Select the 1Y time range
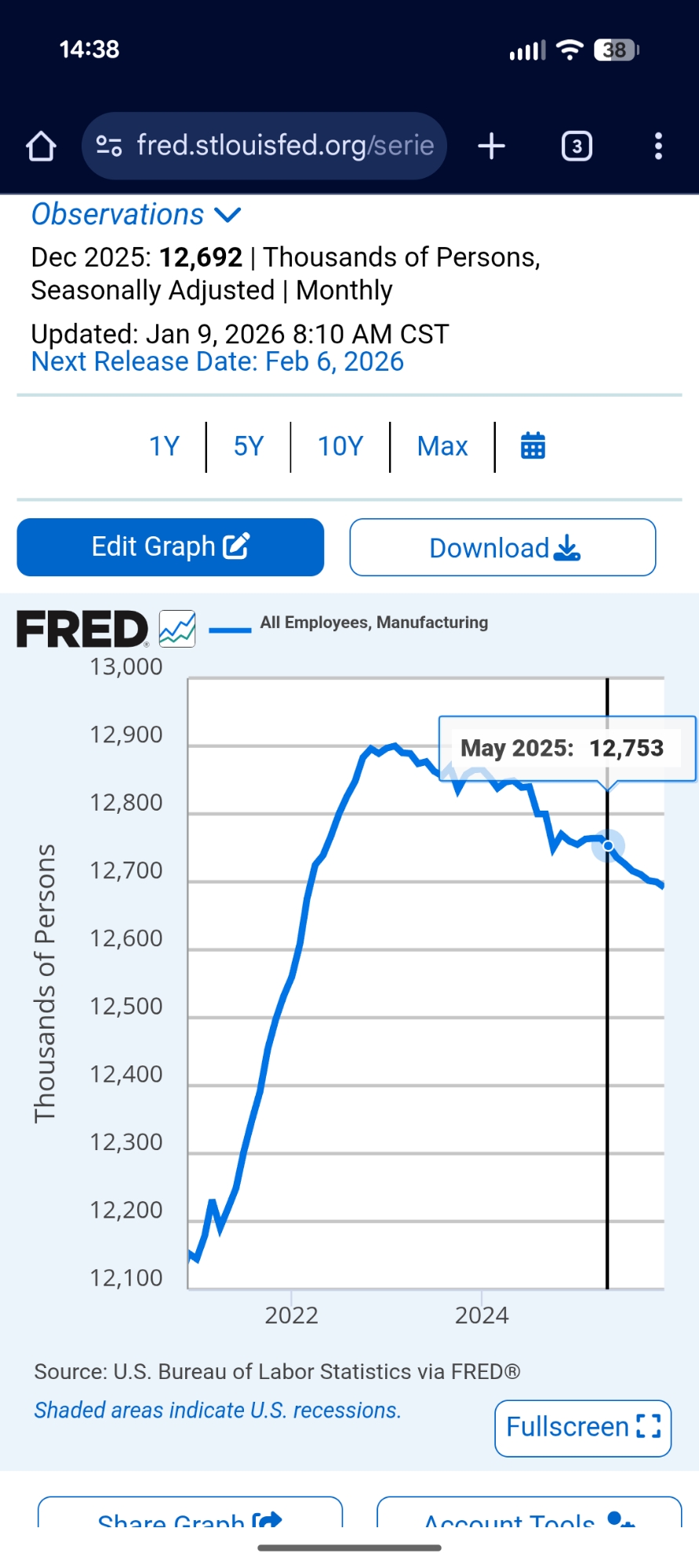699x1568 pixels. (164, 446)
